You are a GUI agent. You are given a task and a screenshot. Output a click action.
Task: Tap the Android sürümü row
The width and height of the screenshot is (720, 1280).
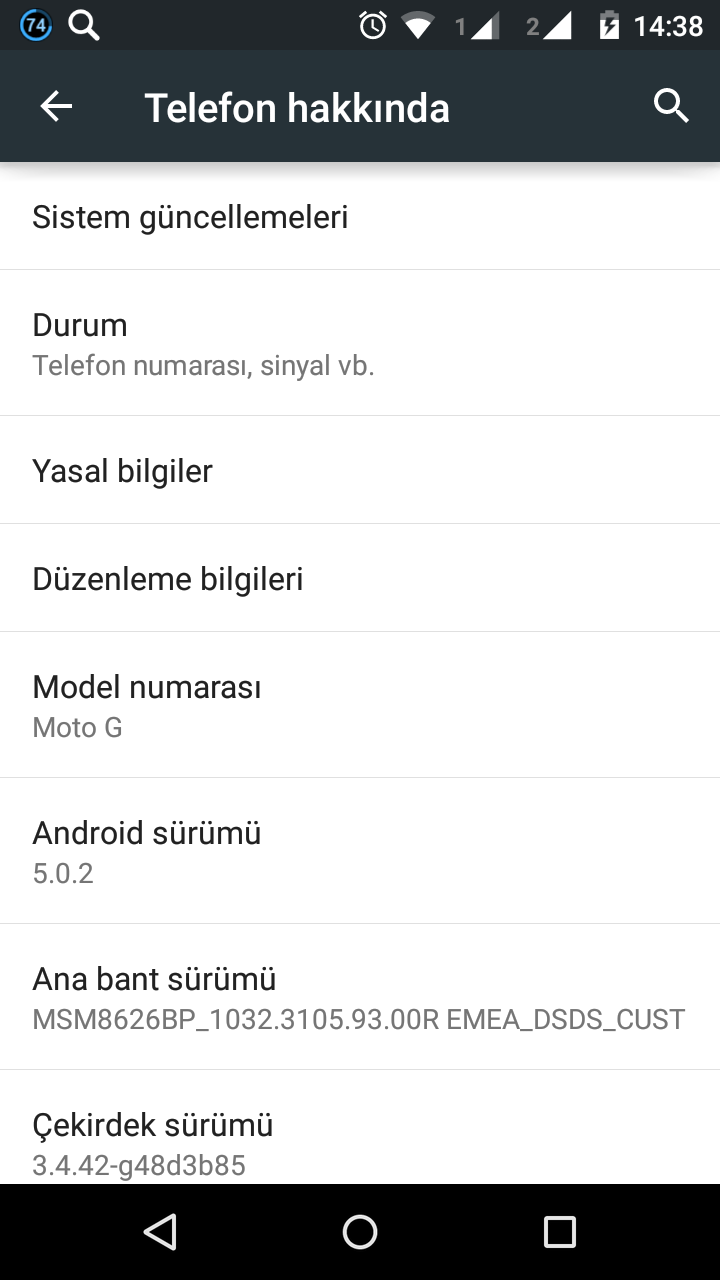(x=360, y=851)
